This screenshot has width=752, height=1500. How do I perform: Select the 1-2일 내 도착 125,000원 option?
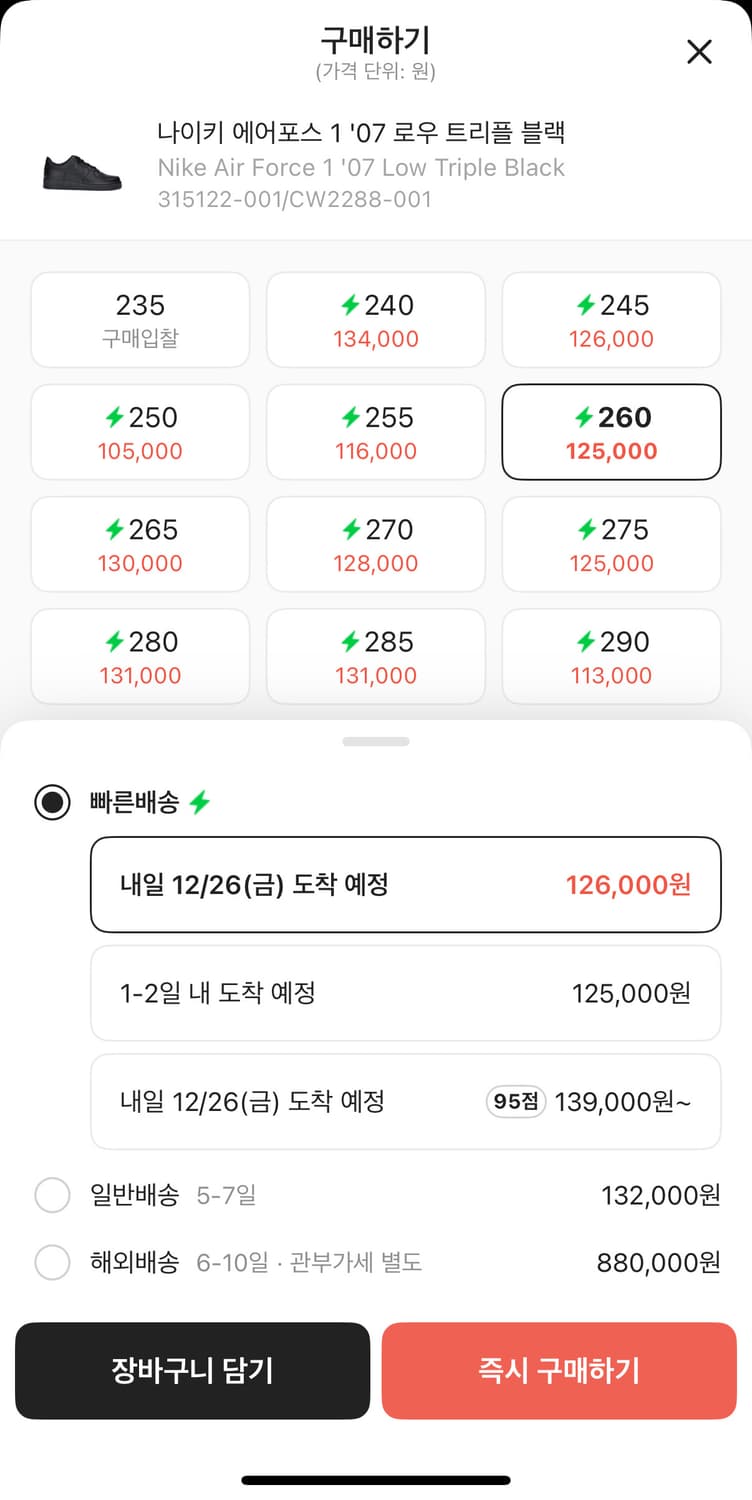405,993
